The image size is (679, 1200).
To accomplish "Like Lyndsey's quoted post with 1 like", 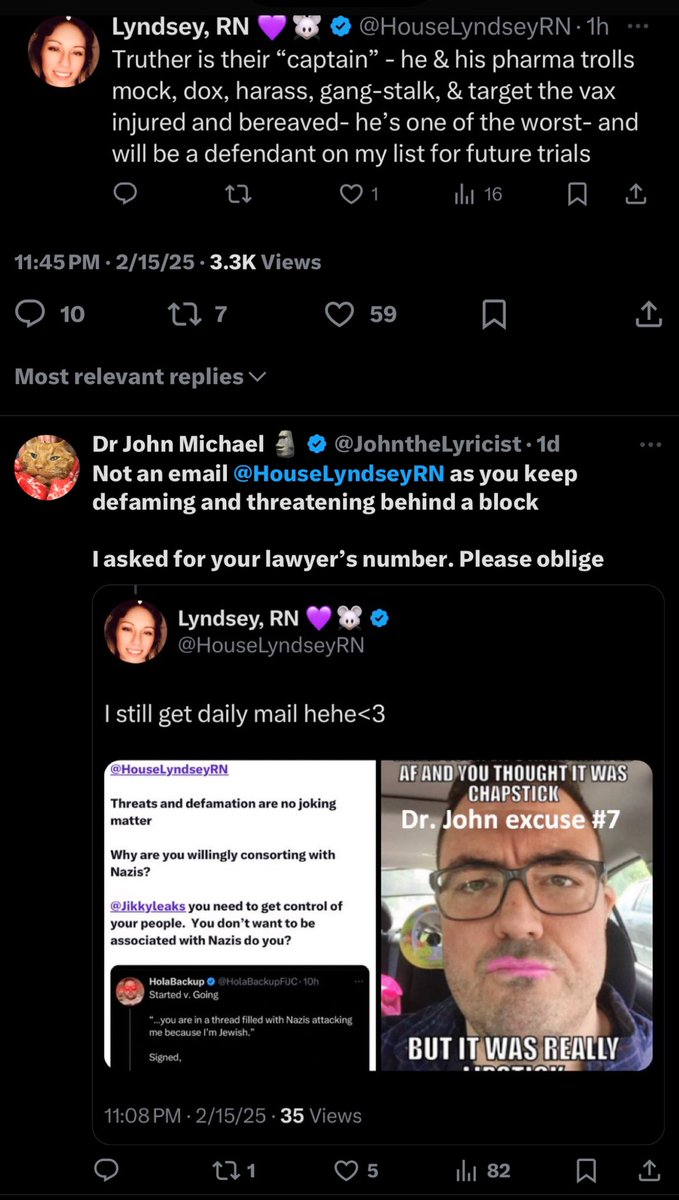I will click(350, 194).
